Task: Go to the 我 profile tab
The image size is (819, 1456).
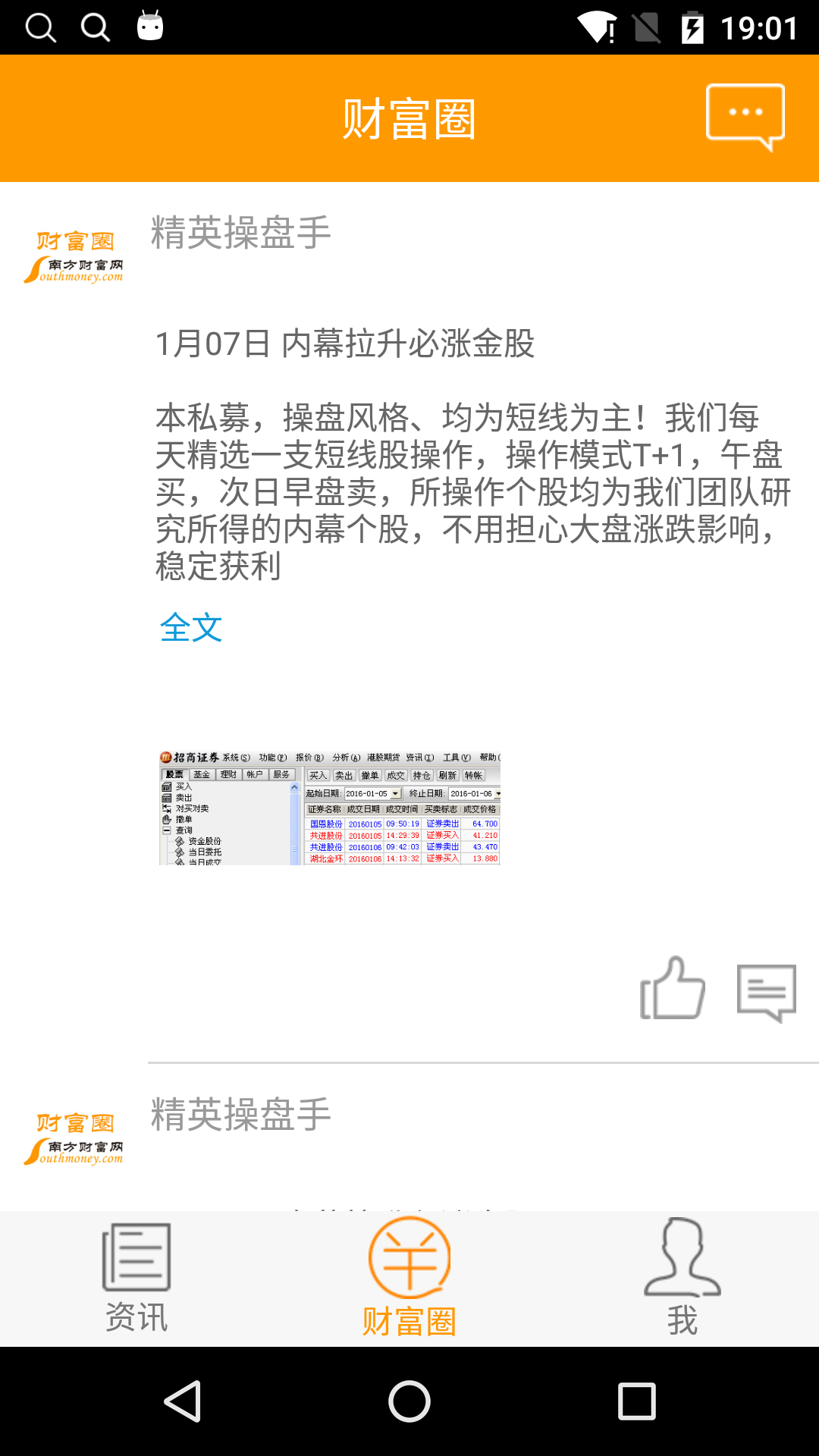Action: [x=682, y=1278]
